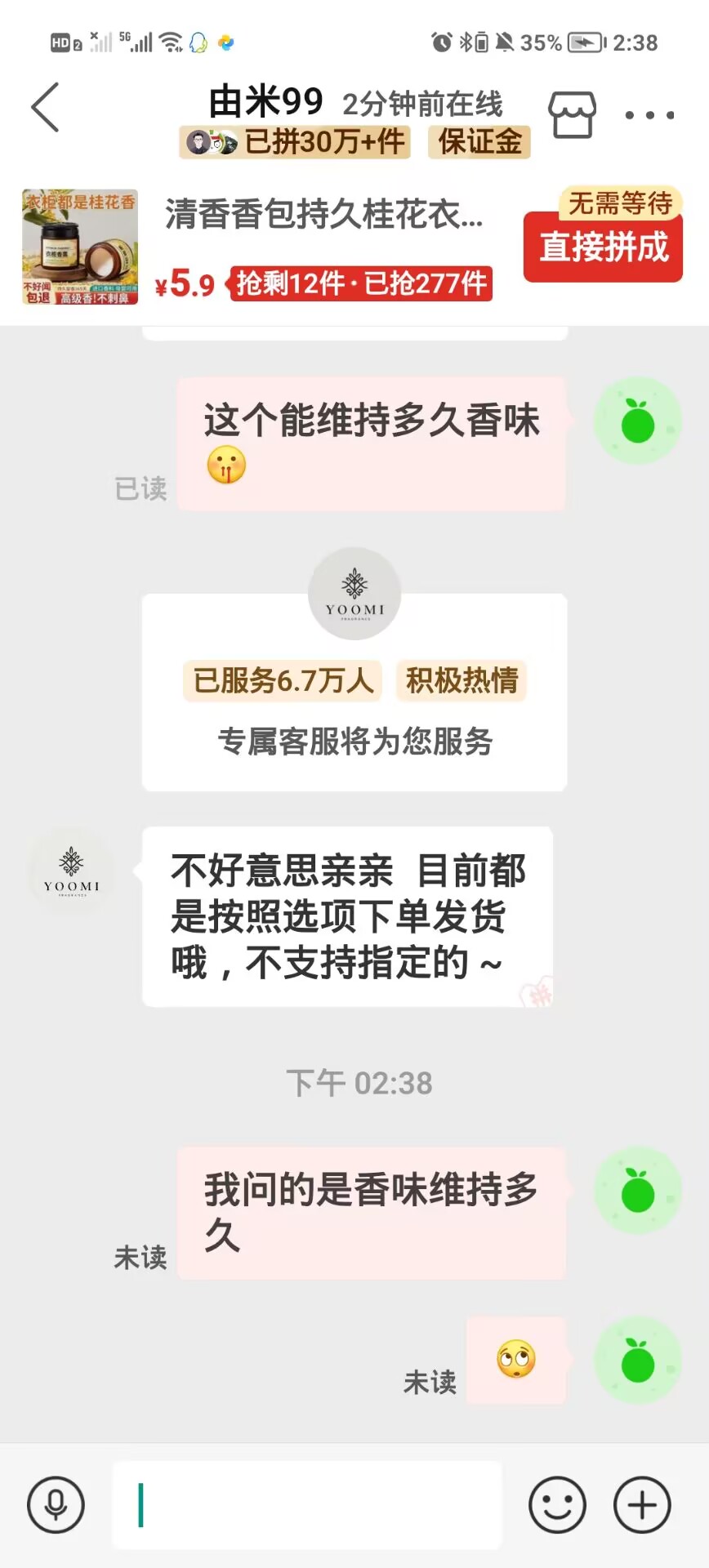Focus the message text input field

click(x=307, y=1504)
